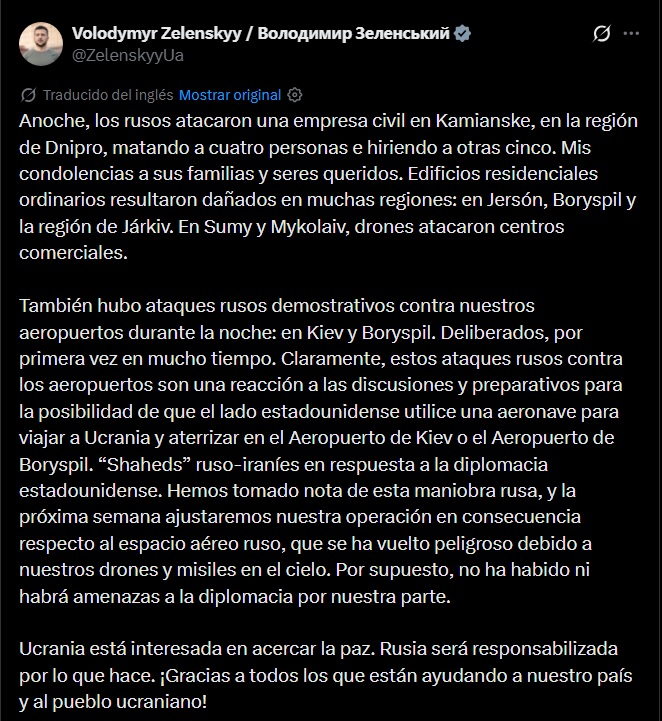The image size is (662, 721).
Task: Open the three-dot overflow menu
Action: pos(631,33)
